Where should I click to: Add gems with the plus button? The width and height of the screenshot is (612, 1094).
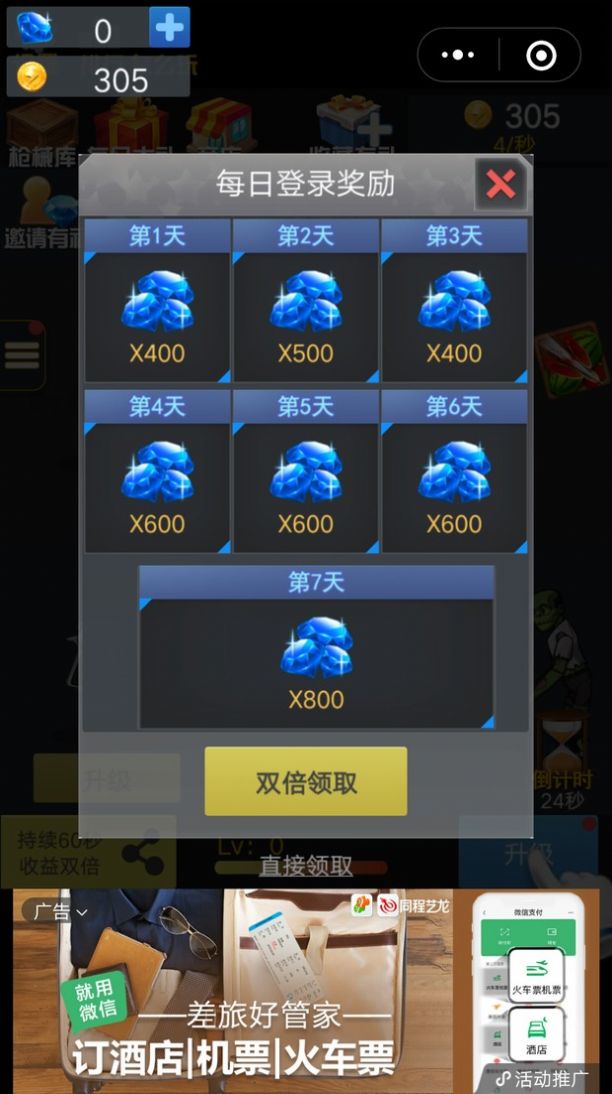pyautogui.click(x=169, y=28)
